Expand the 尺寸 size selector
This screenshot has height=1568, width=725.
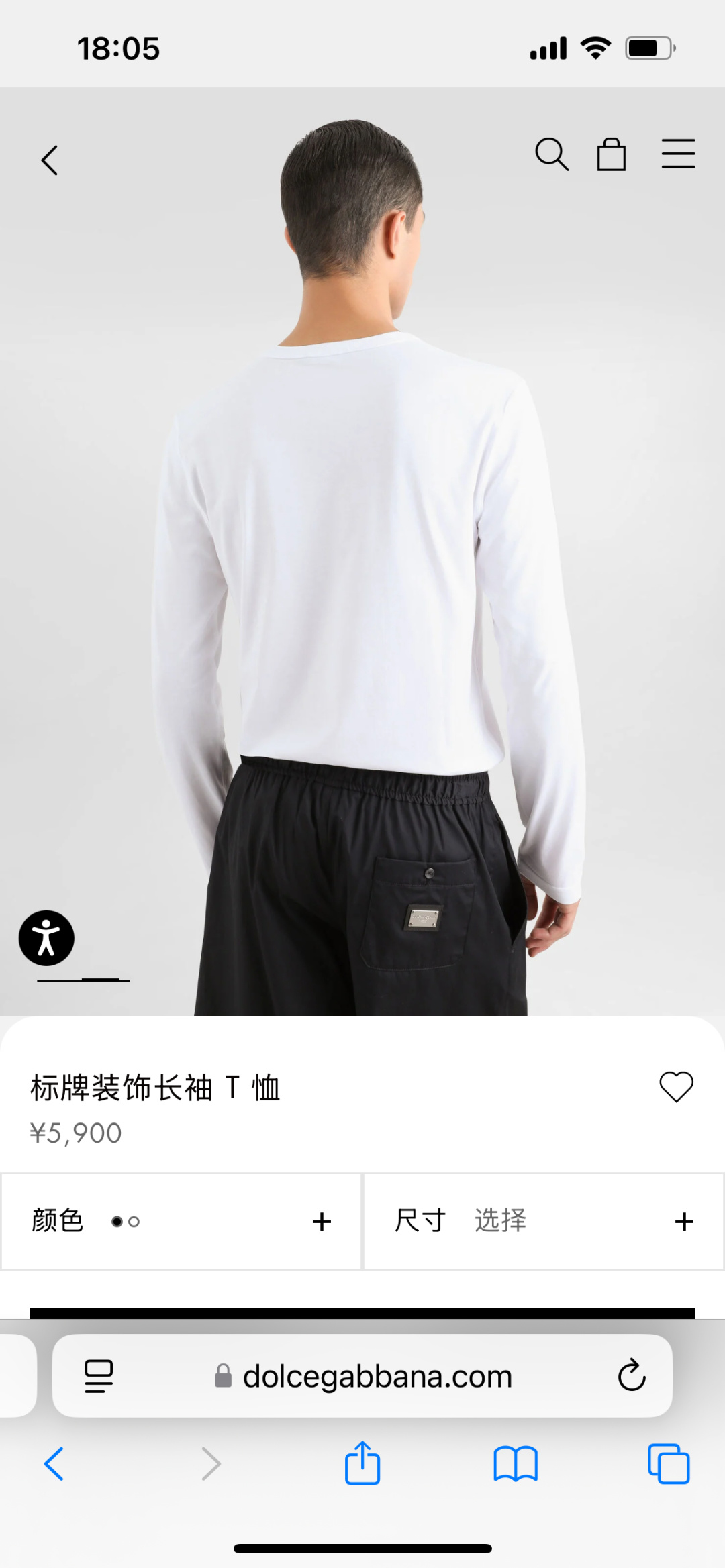point(543,1221)
